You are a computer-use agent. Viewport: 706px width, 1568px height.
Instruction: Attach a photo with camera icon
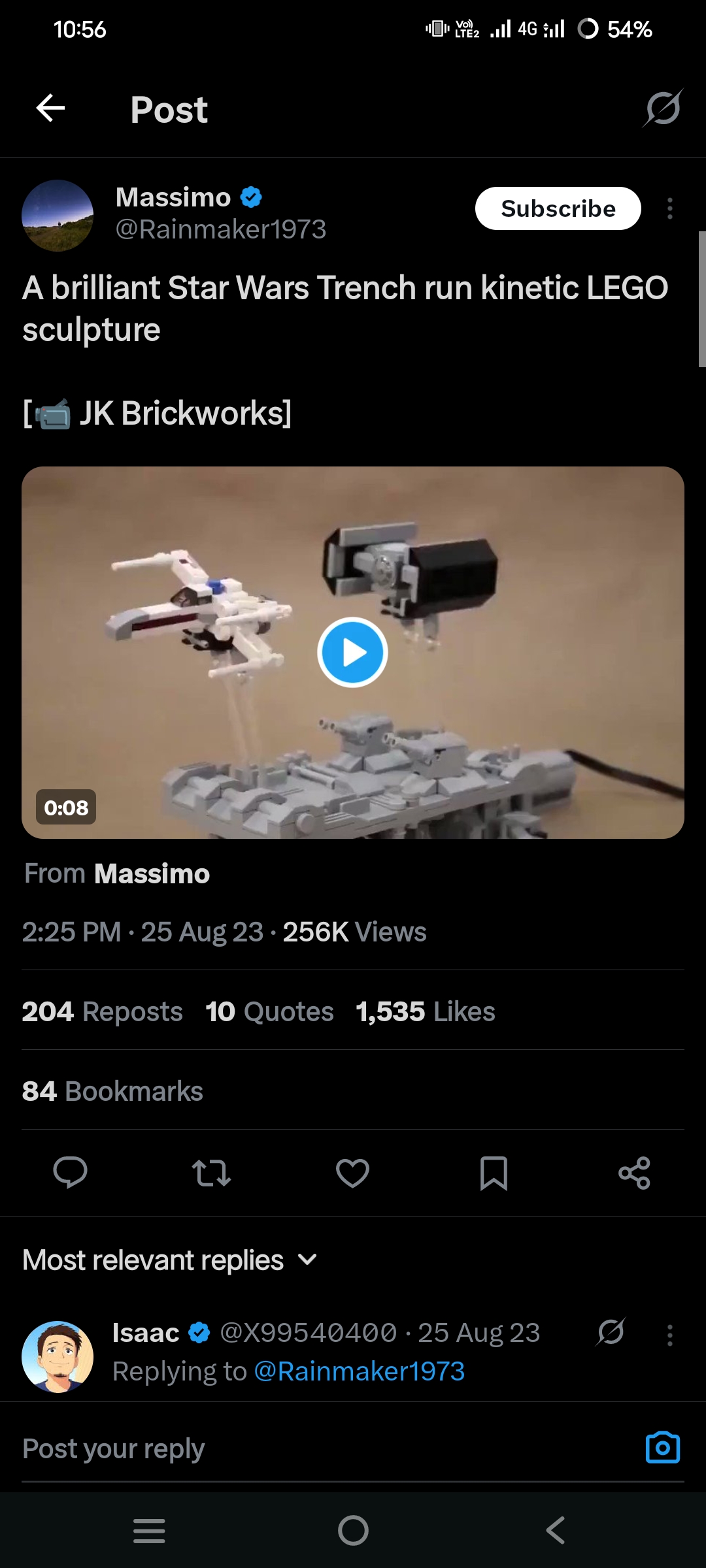[662, 1448]
